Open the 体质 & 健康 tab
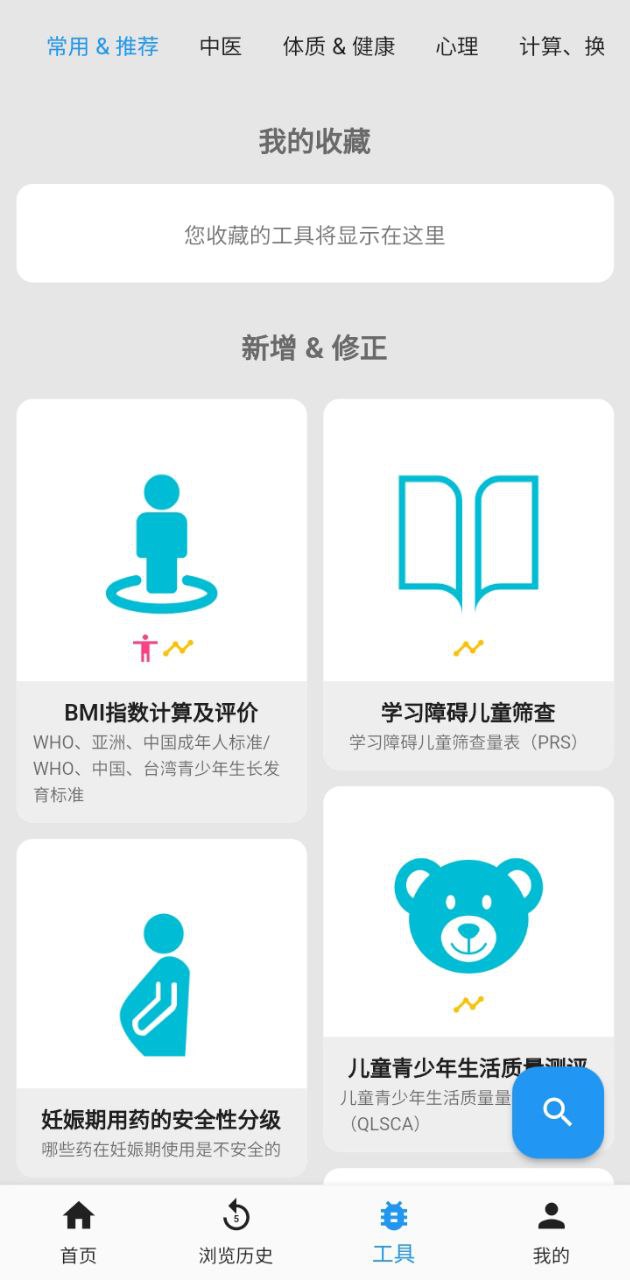 tap(339, 46)
